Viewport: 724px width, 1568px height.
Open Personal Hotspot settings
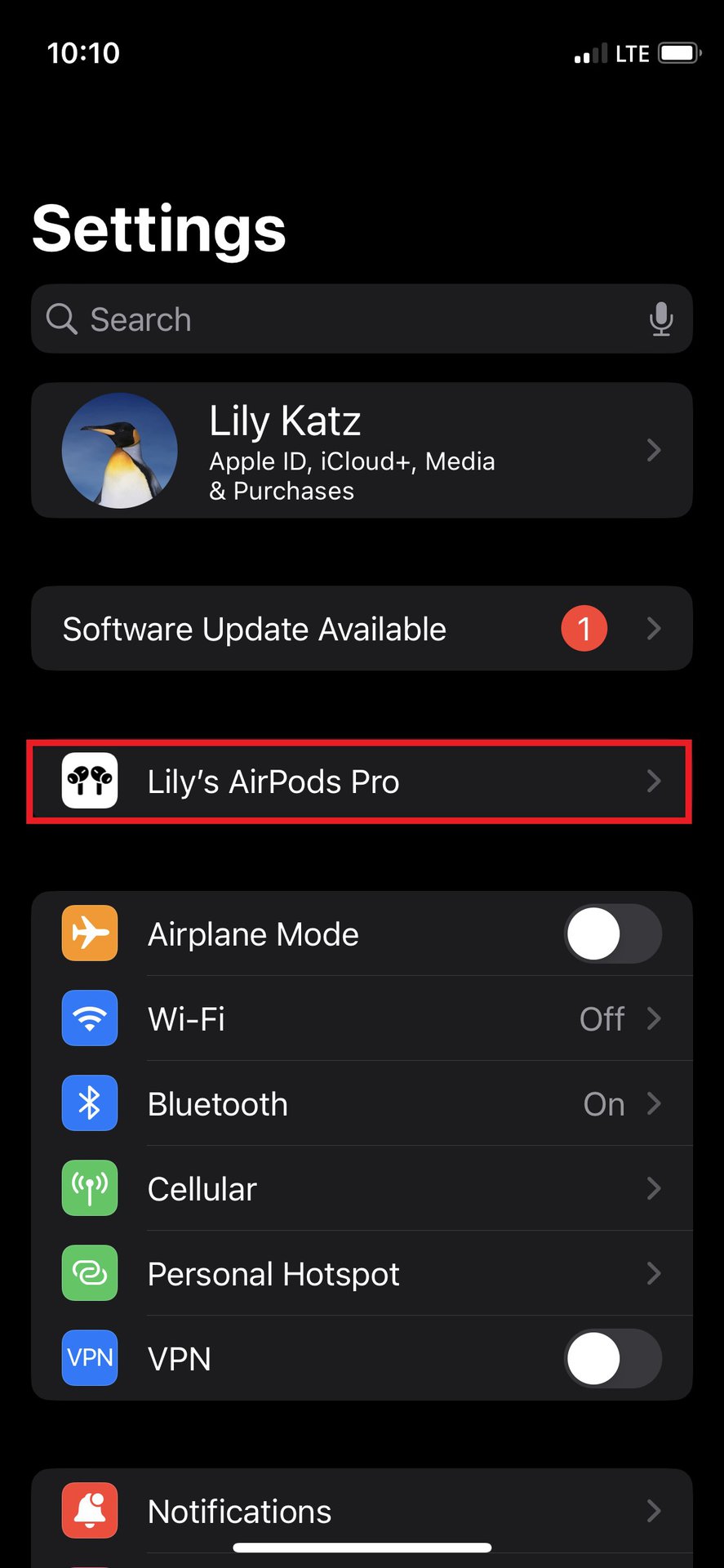(x=362, y=1274)
